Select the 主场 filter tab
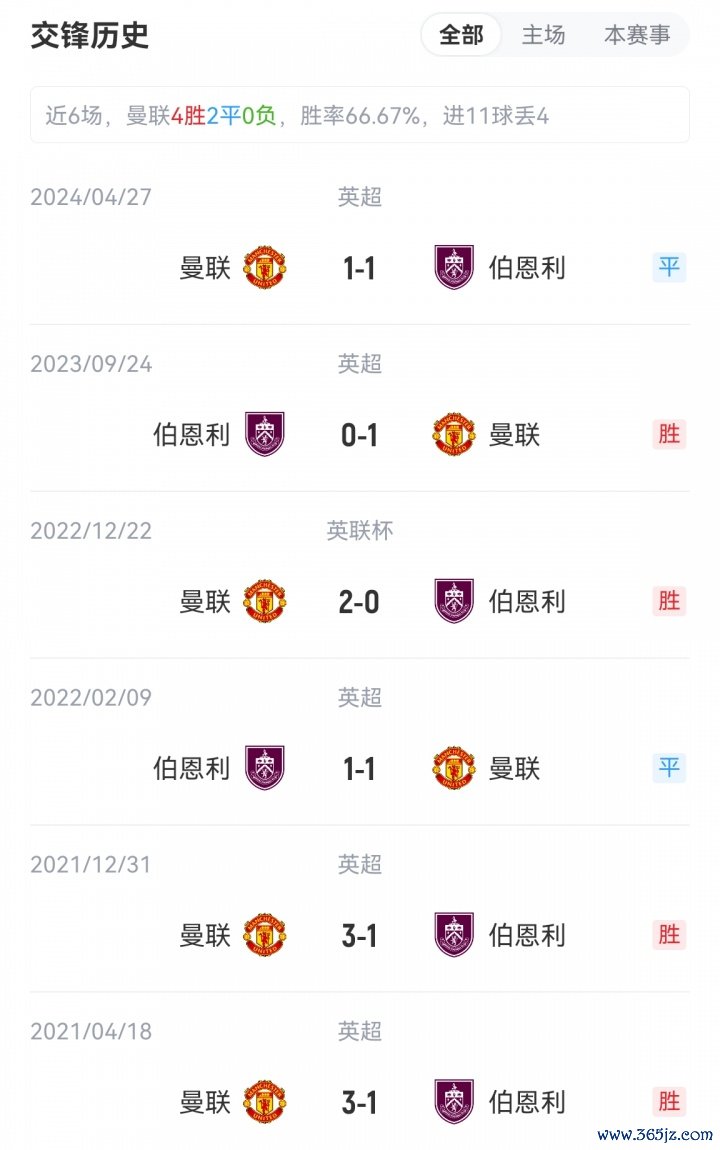The width and height of the screenshot is (720, 1150). coord(543,35)
